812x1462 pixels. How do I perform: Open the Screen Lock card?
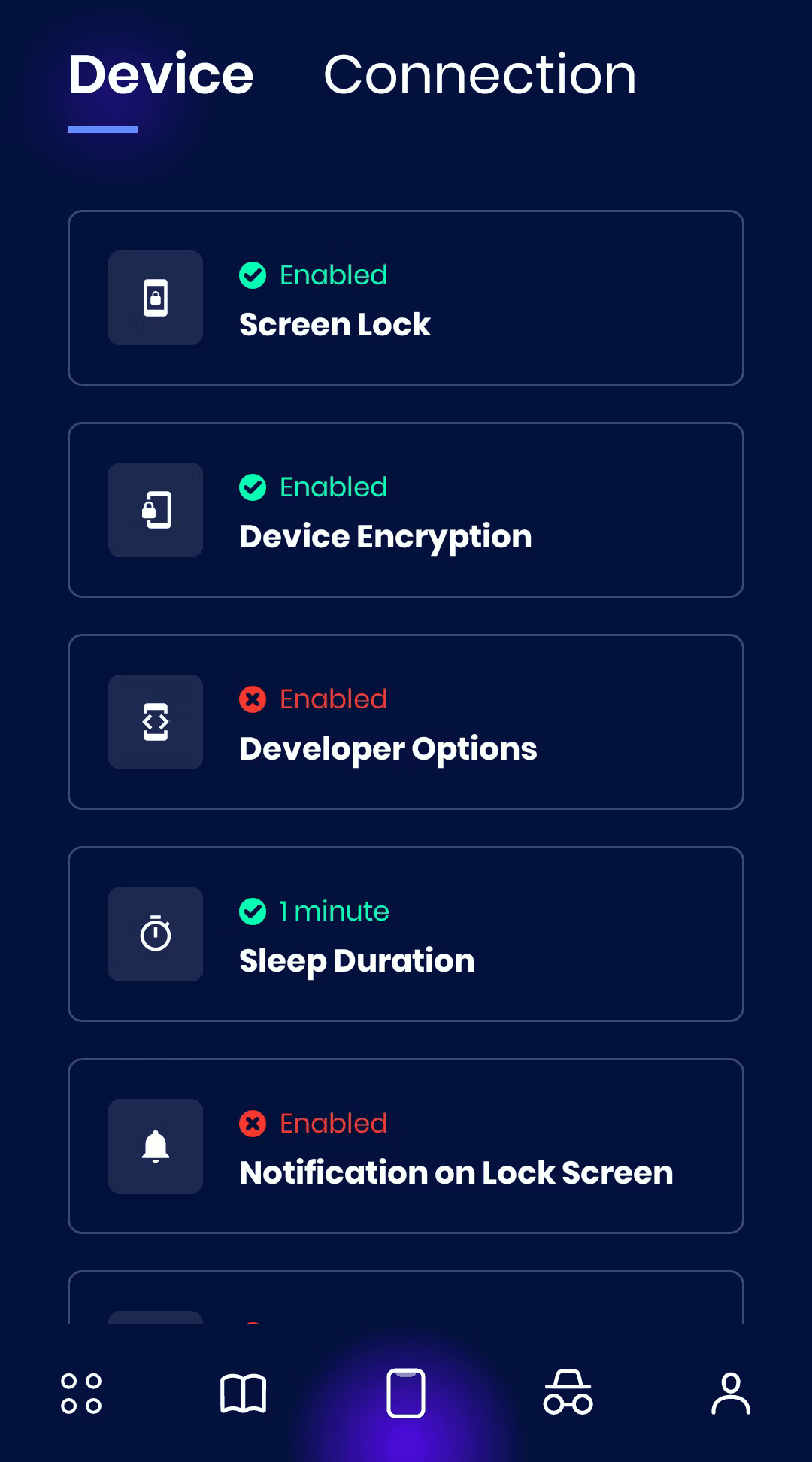pos(406,298)
